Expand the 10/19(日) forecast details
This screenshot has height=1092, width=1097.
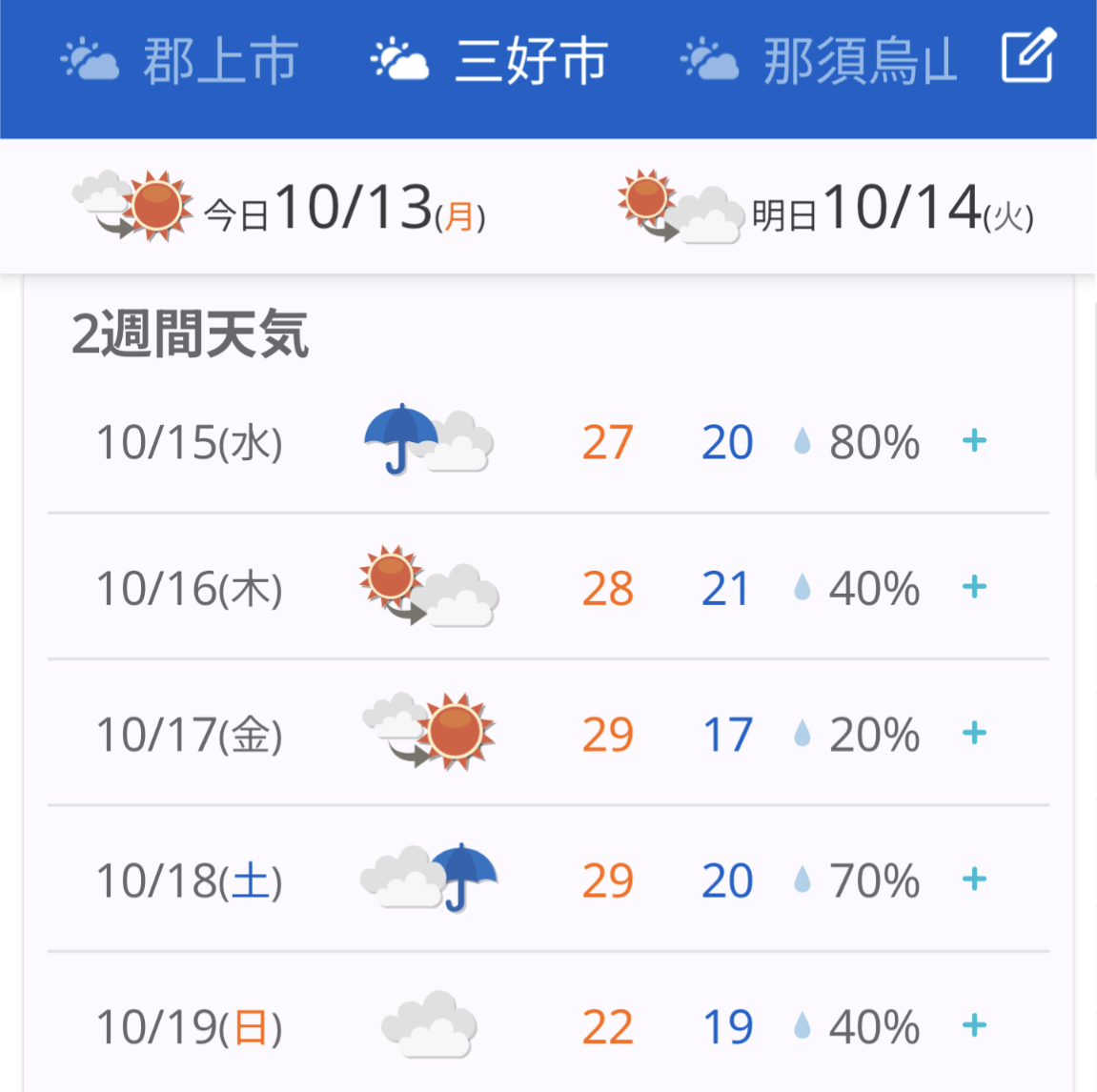click(973, 1025)
